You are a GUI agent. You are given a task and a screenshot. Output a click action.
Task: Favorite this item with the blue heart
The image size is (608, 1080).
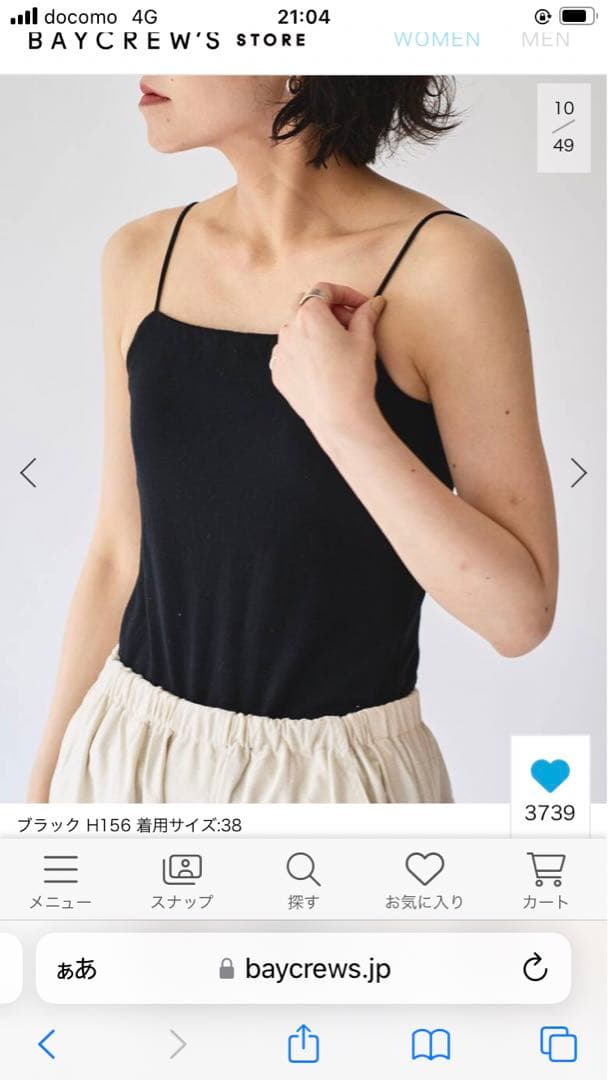(x=549, y=776)
